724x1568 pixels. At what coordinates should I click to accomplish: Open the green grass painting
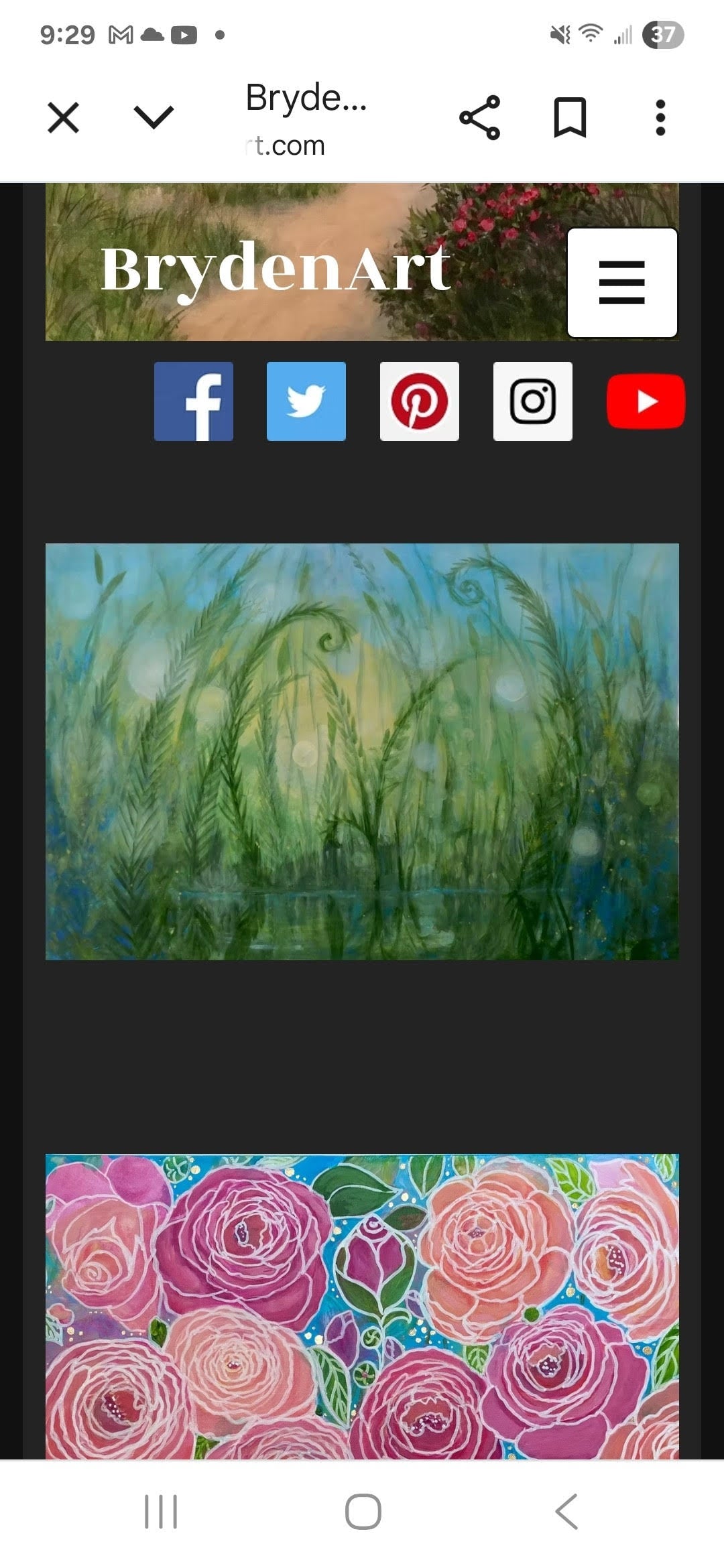click(362, 751)
